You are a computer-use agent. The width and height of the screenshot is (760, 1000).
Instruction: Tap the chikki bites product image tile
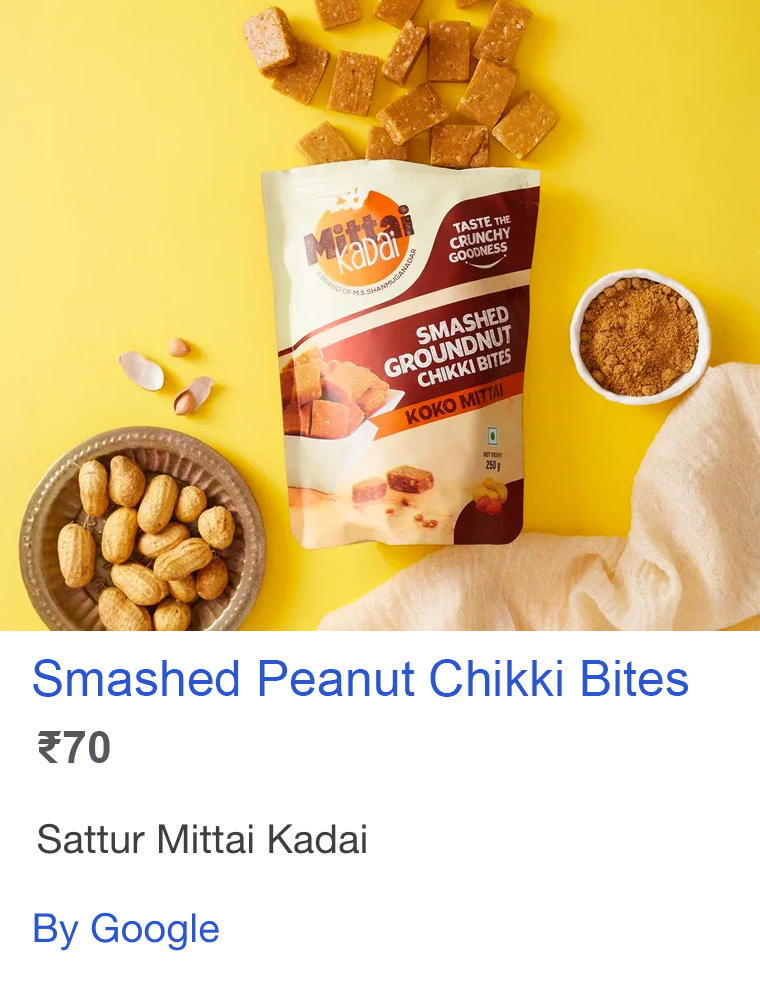point(380,315)
